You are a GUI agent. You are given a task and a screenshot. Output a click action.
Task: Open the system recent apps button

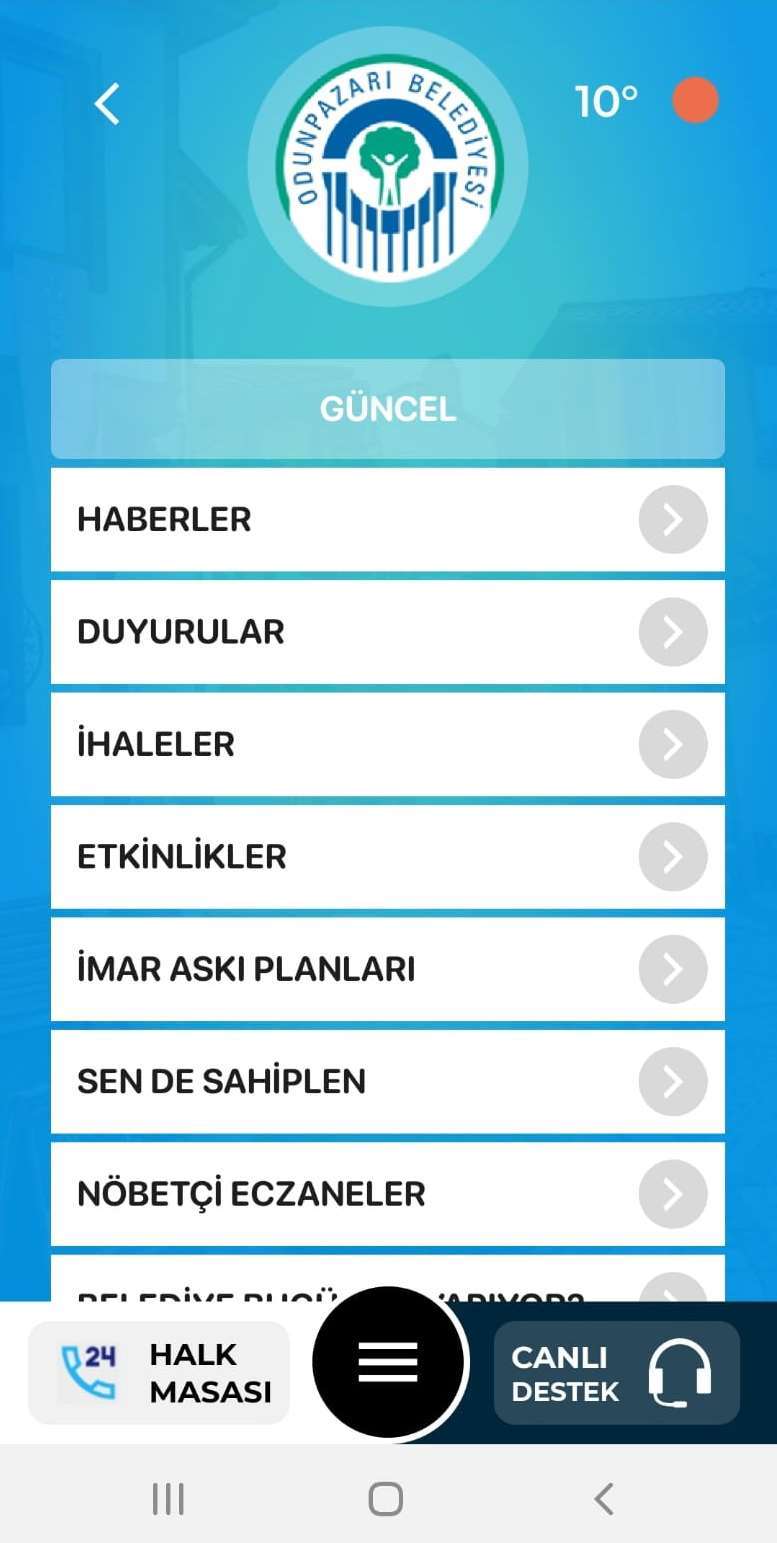tap(168, 1499)
